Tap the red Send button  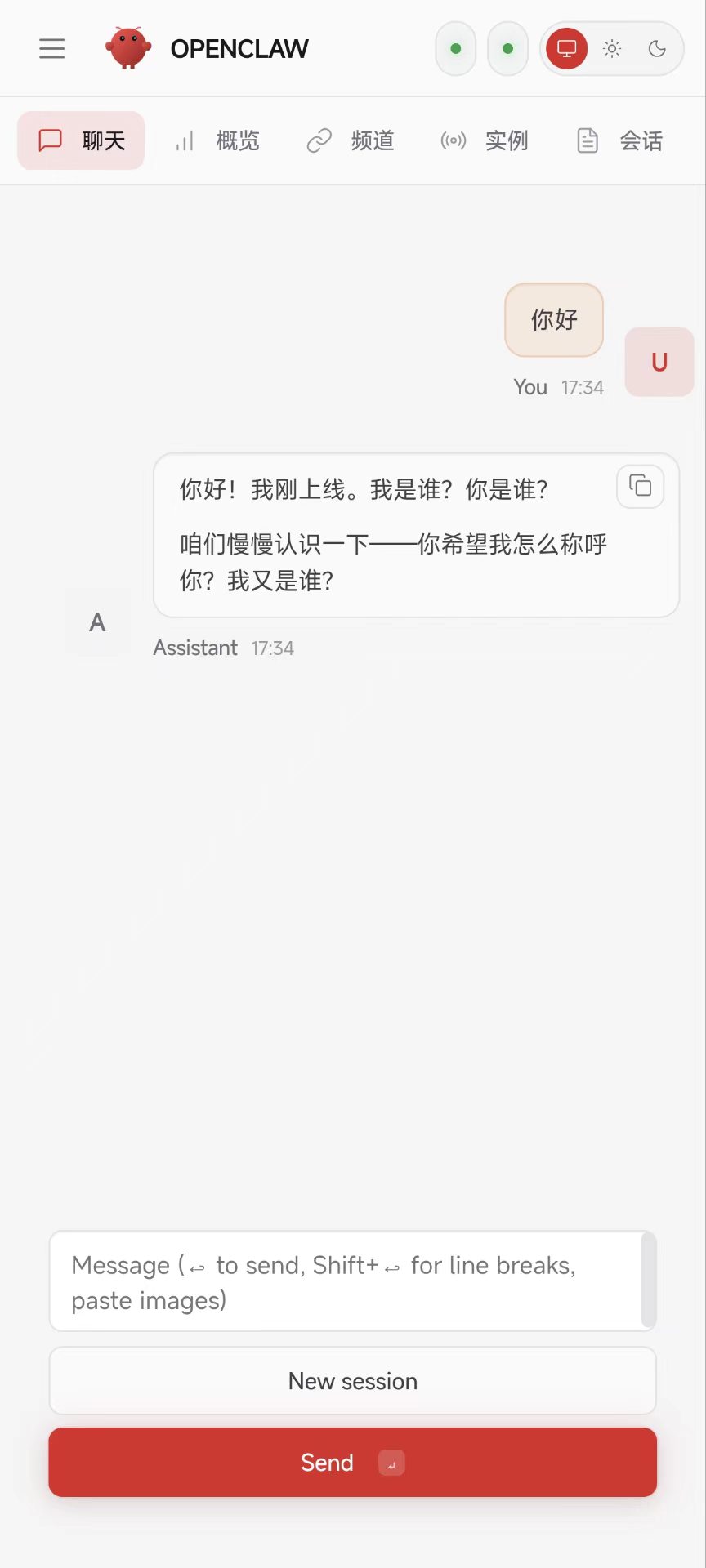click(353, 1463)
